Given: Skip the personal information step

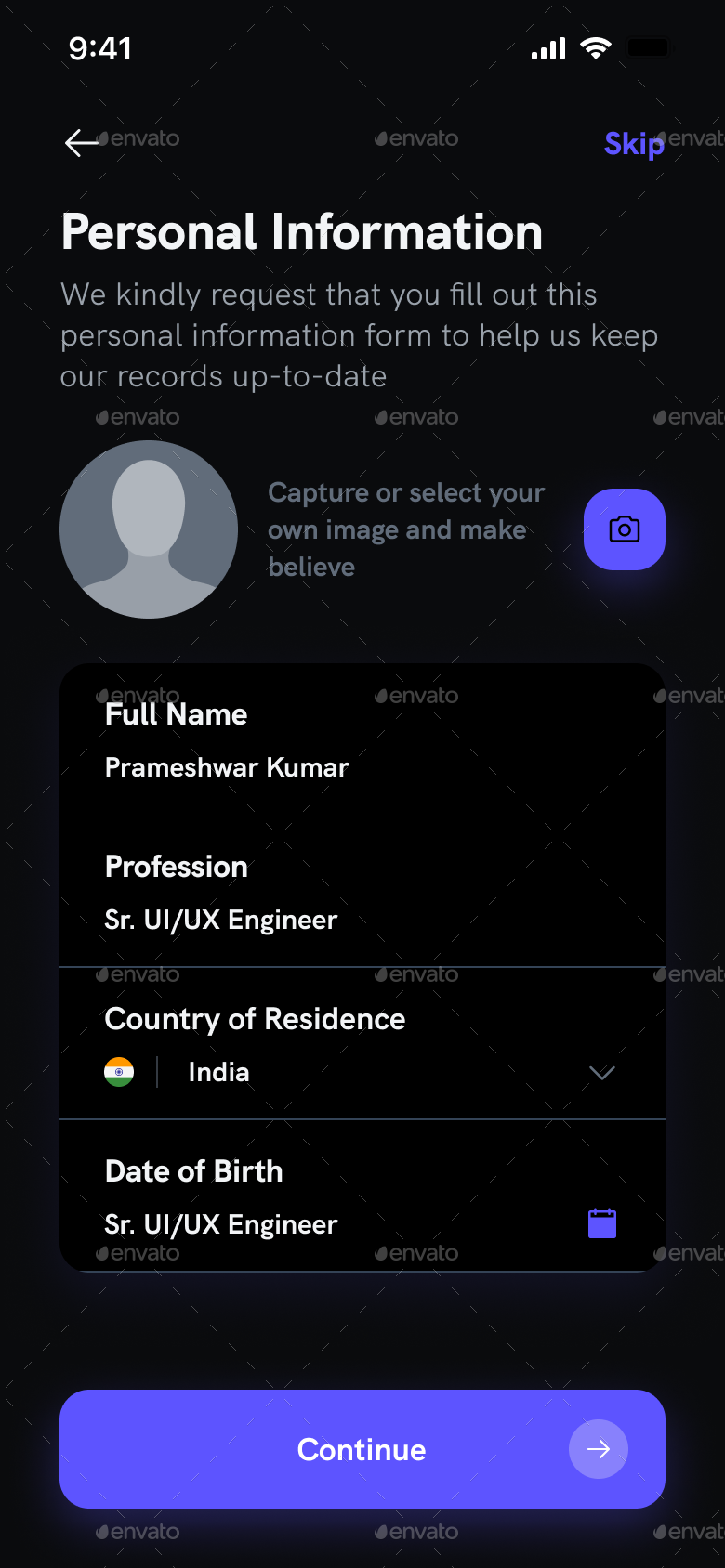Looking at the screenshot, I should click(634, 144).
